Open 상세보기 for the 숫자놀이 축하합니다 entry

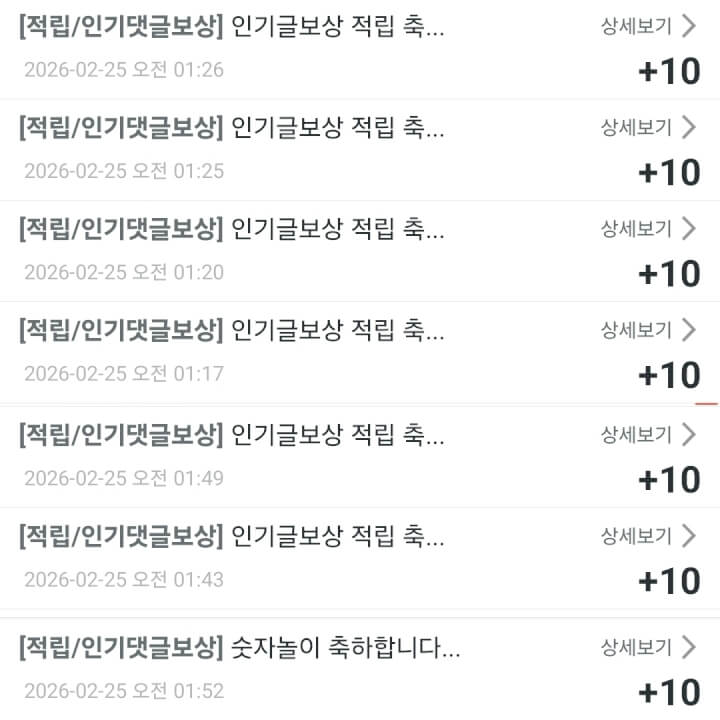(x=647, y=647)
